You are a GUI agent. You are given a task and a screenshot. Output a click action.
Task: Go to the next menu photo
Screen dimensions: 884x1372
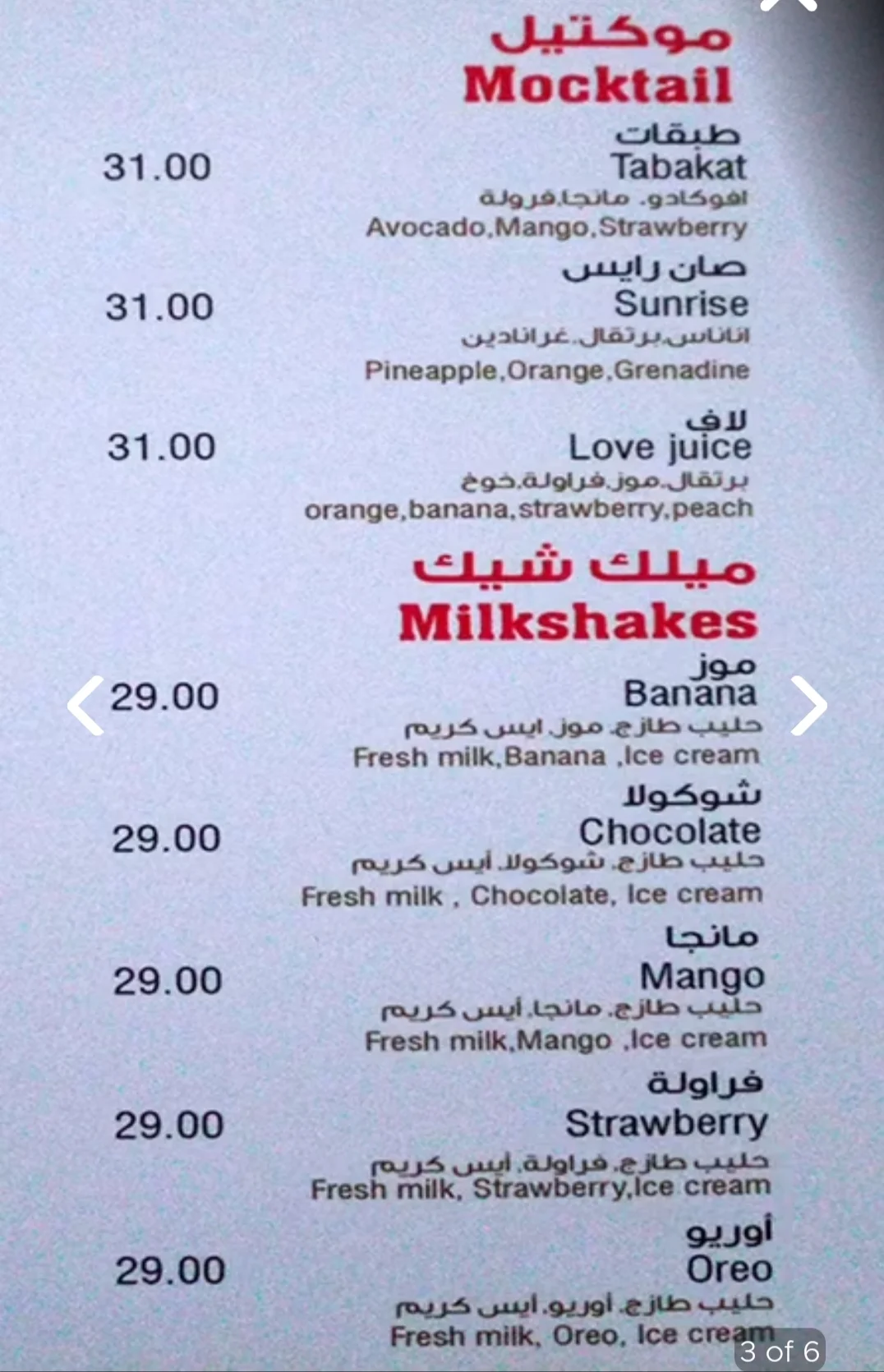(x=808, y=705)
